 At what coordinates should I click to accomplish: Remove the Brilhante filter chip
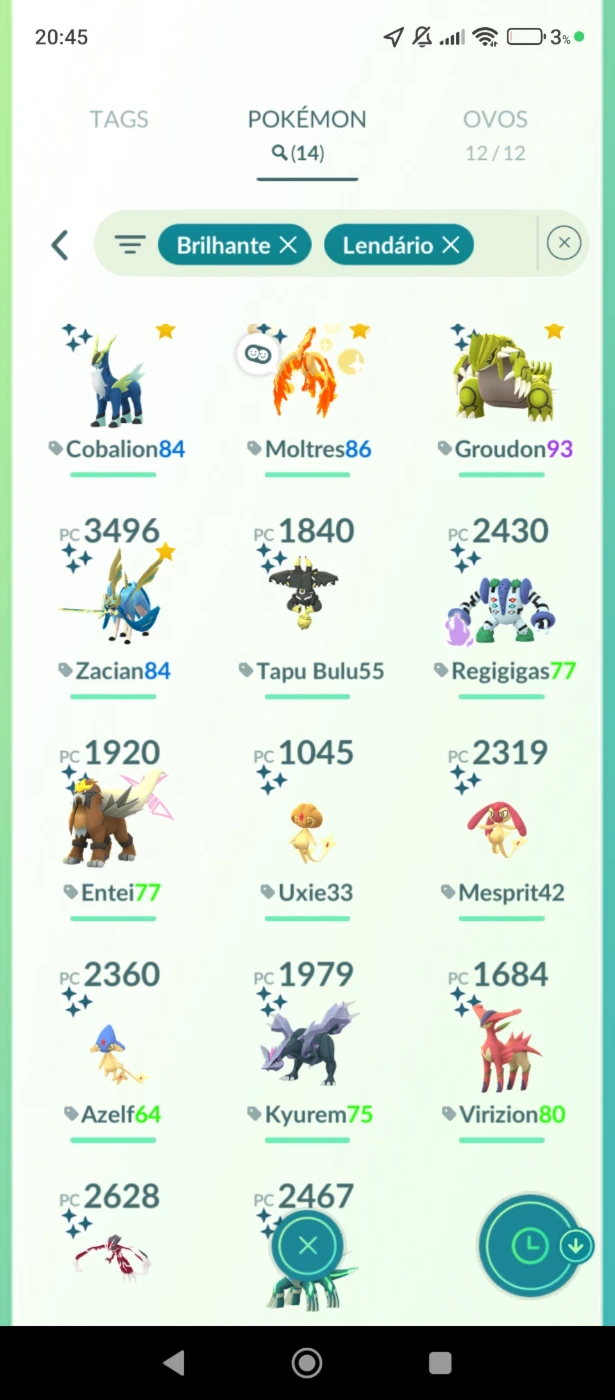tap(288, 245)
